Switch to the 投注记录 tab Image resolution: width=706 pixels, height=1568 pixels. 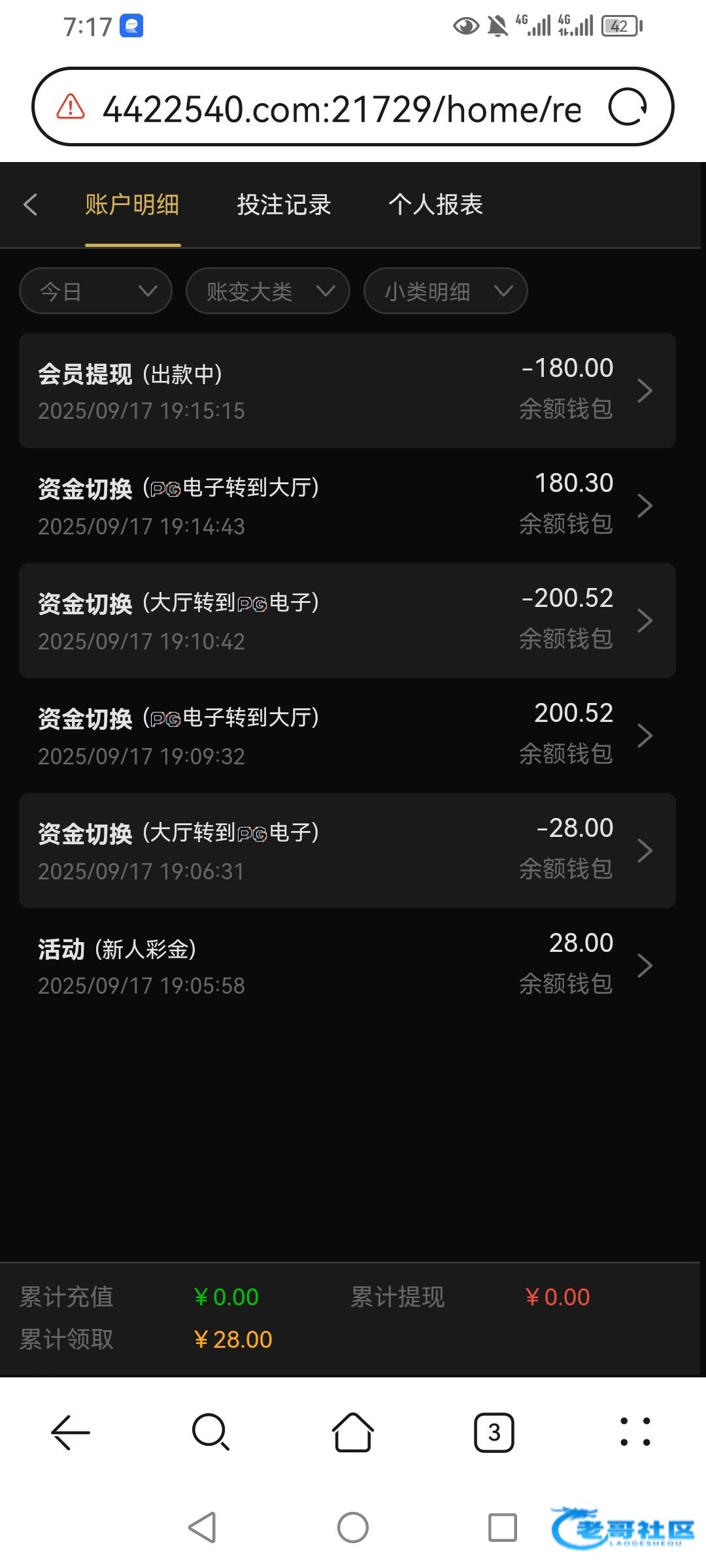pos(284,204)
